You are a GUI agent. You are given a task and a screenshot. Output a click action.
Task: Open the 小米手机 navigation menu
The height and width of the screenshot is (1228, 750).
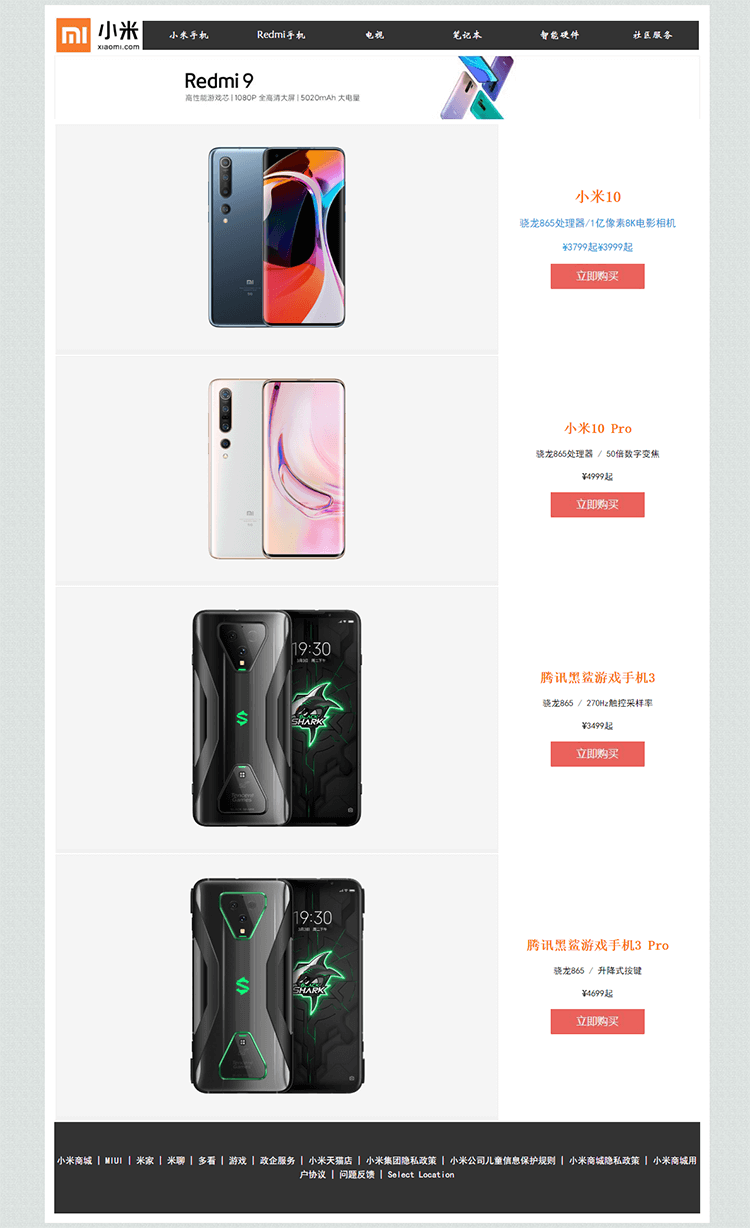(189, 35)
